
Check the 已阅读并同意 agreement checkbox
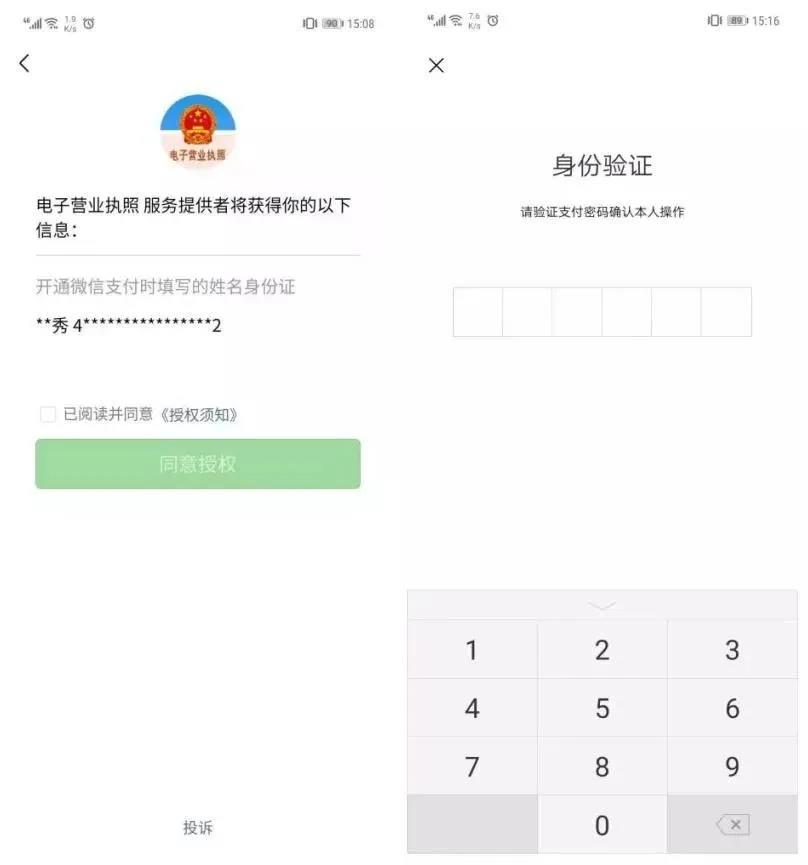47,414
